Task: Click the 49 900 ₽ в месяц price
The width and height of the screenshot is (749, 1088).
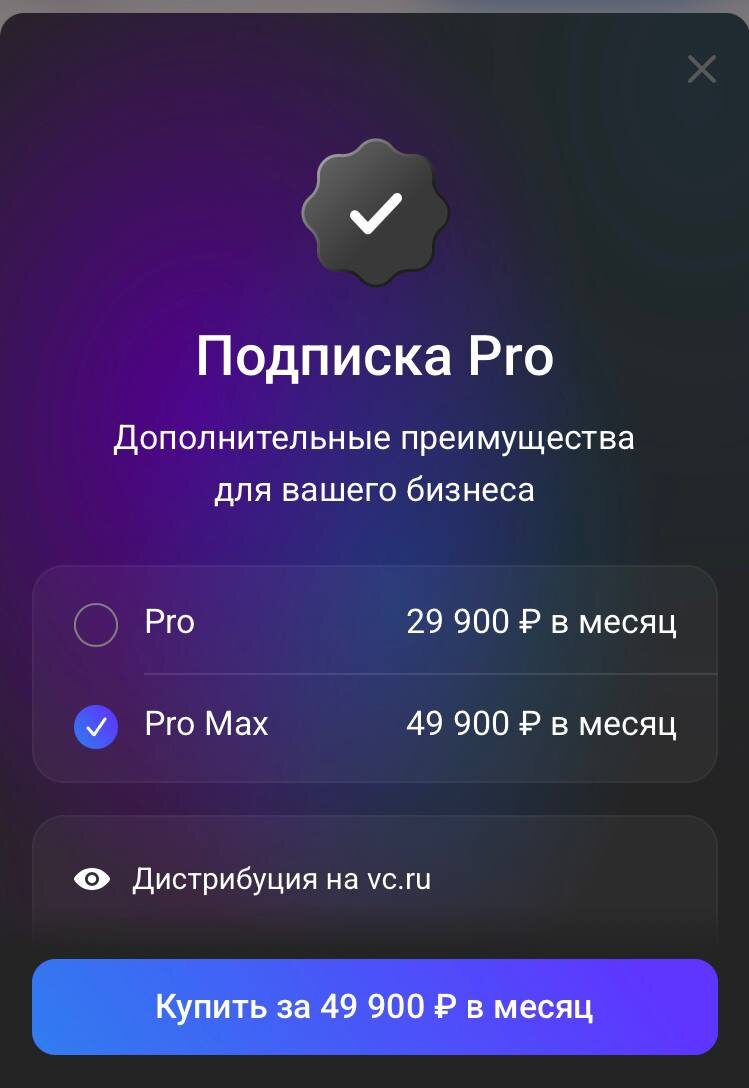Action: pyautogui.click(x=542, y=724)
